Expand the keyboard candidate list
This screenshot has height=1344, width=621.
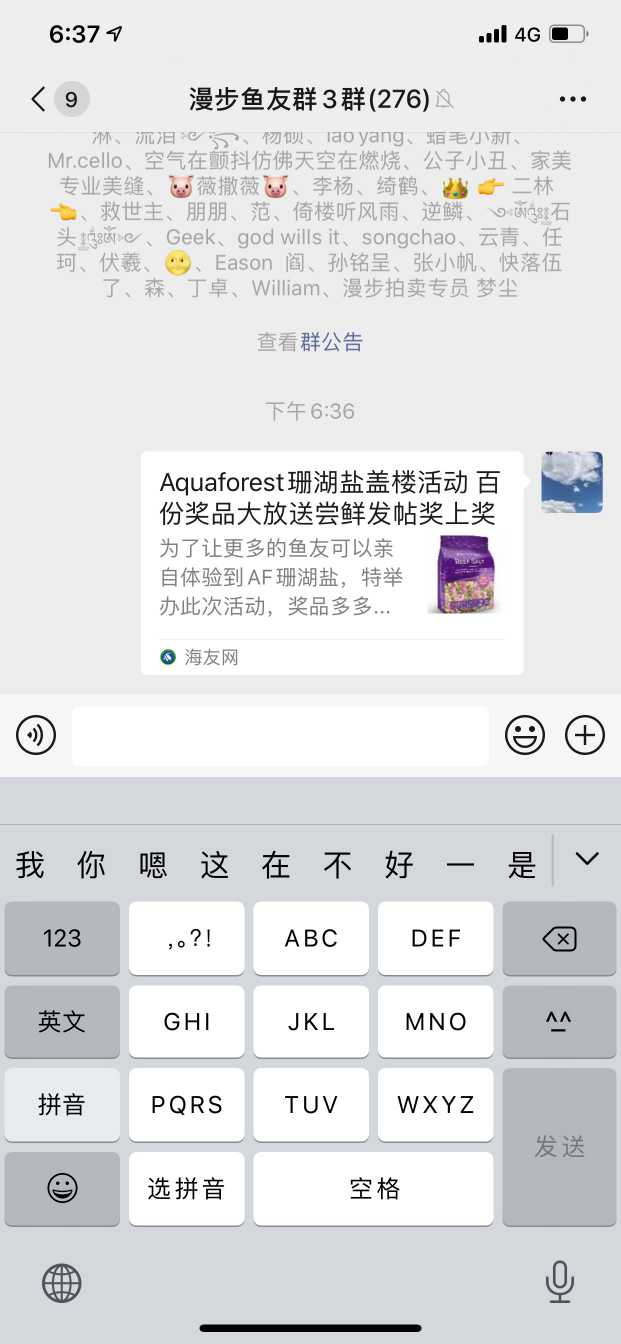[x=586, y=859]
